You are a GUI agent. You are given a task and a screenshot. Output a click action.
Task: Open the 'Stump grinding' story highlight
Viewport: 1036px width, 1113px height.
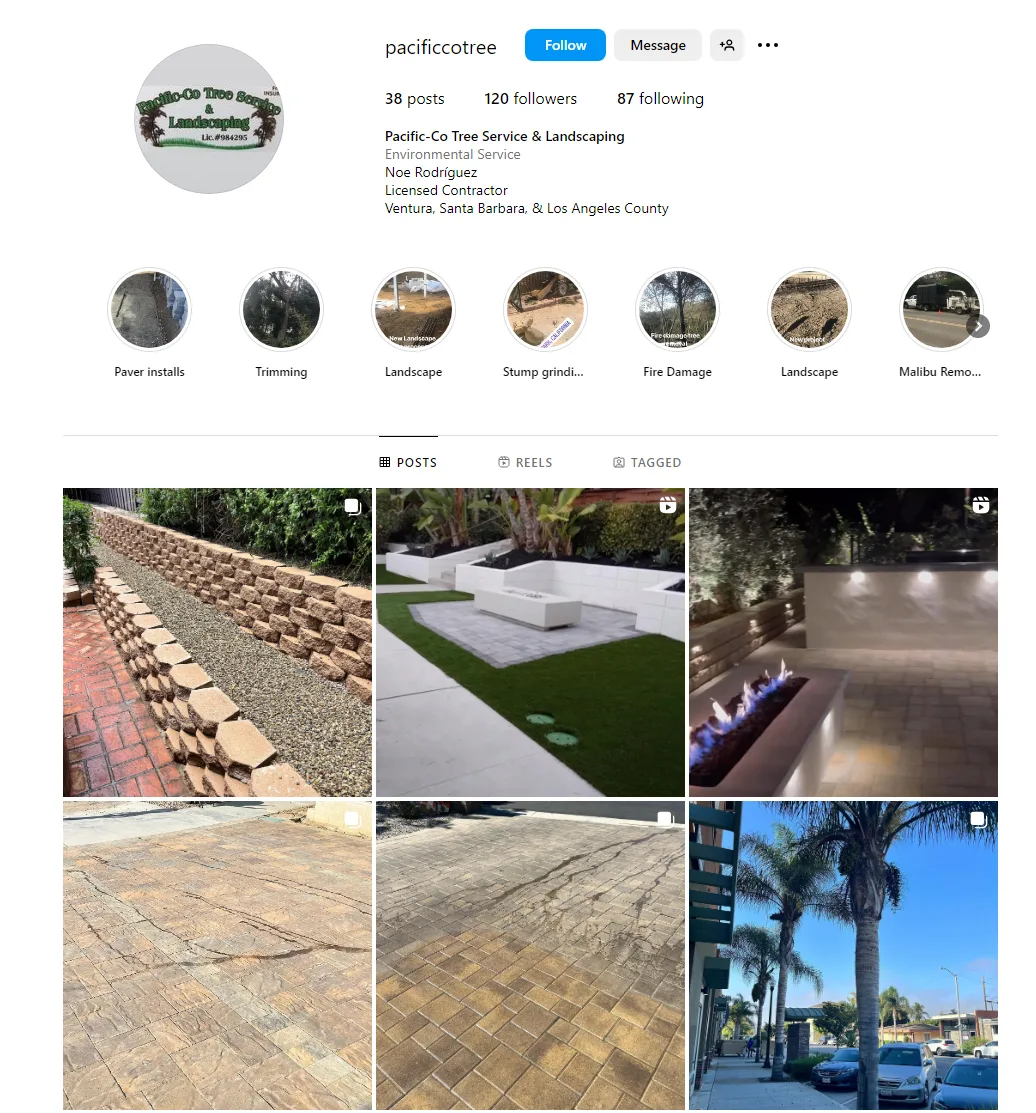point(545,309)
